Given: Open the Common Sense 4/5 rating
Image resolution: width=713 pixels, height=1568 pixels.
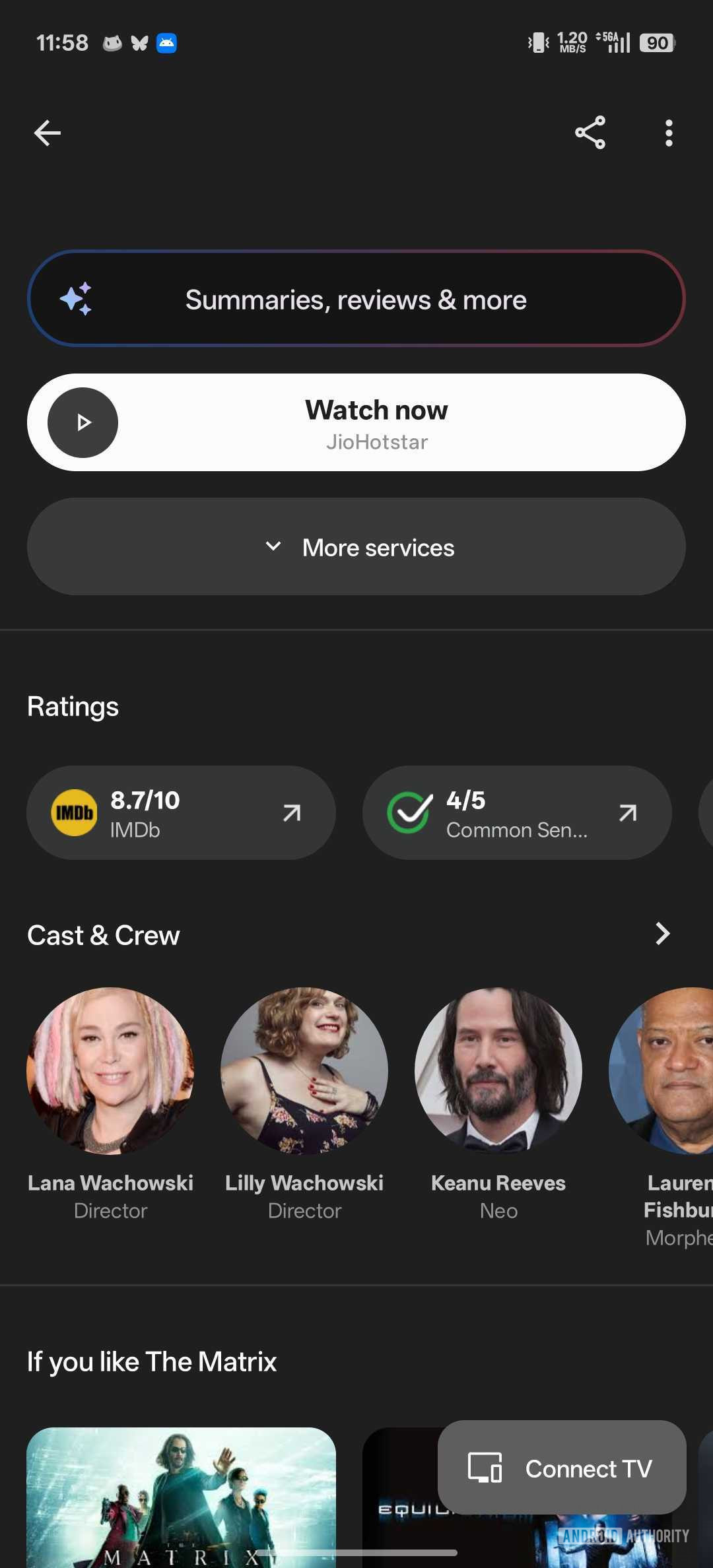Looking at the screenshot, I should pyautogui.click(x=516, y=813).
